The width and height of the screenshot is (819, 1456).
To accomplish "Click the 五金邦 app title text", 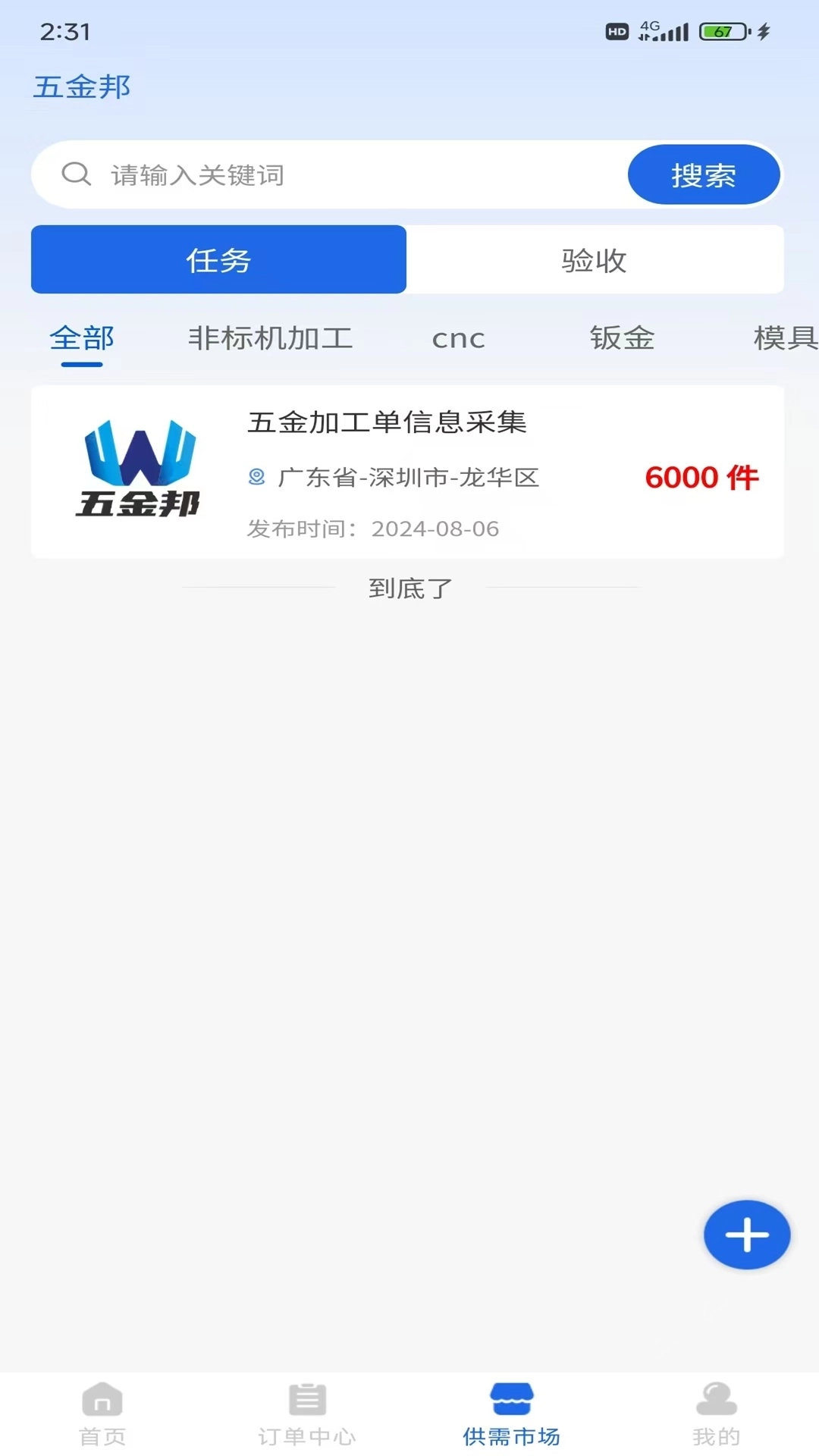I will coord(81,86).
